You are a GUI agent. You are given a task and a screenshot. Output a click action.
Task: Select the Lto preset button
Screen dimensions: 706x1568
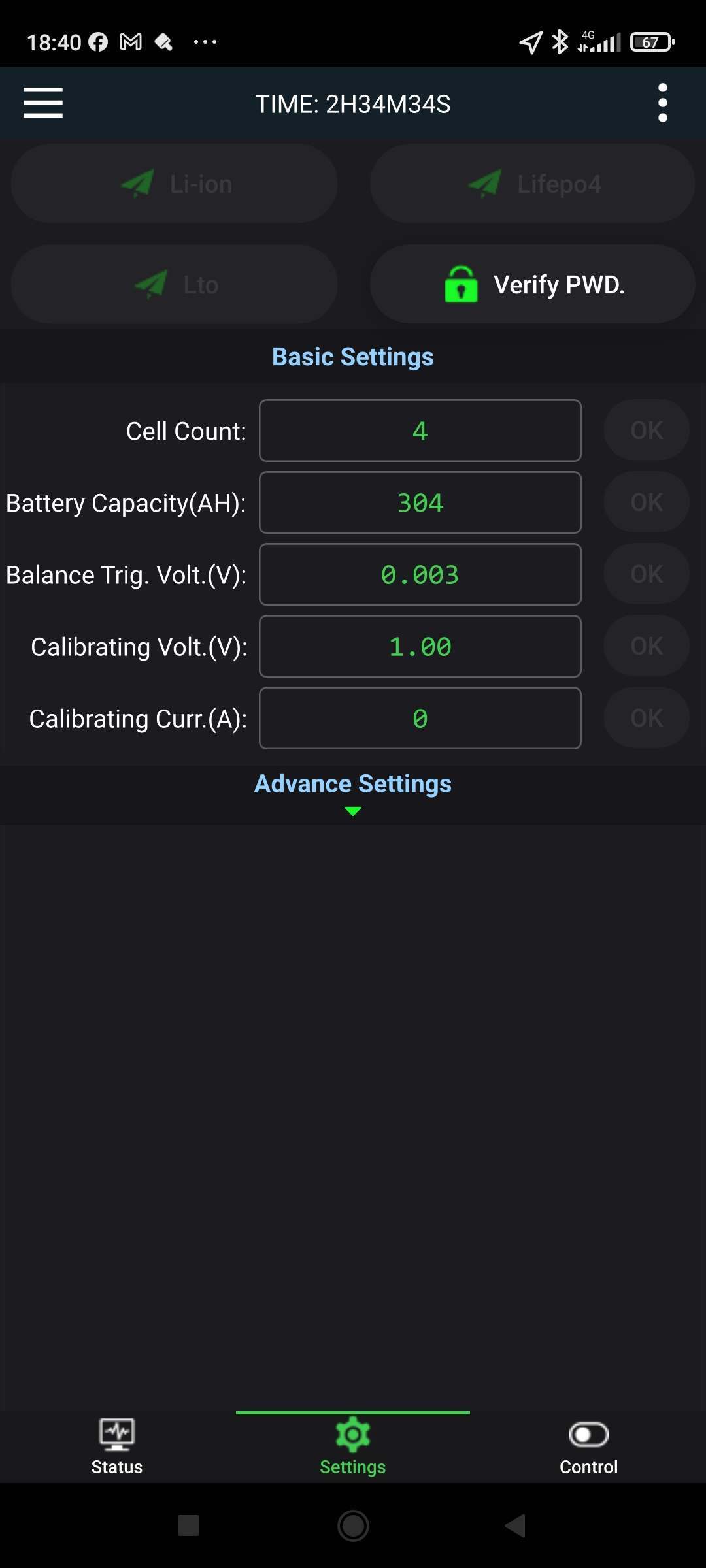pyautogui.click(x=175, y=285)
